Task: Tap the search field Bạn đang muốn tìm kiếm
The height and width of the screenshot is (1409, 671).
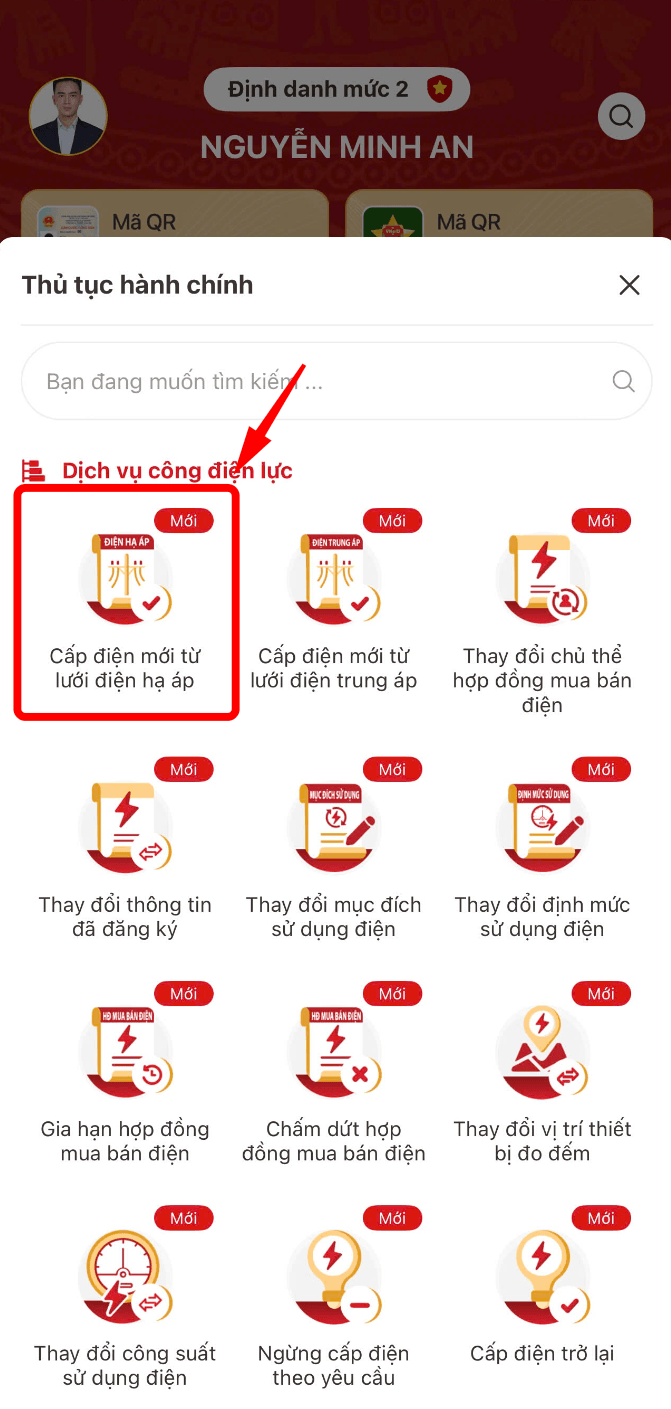Action: coord(336,381)
